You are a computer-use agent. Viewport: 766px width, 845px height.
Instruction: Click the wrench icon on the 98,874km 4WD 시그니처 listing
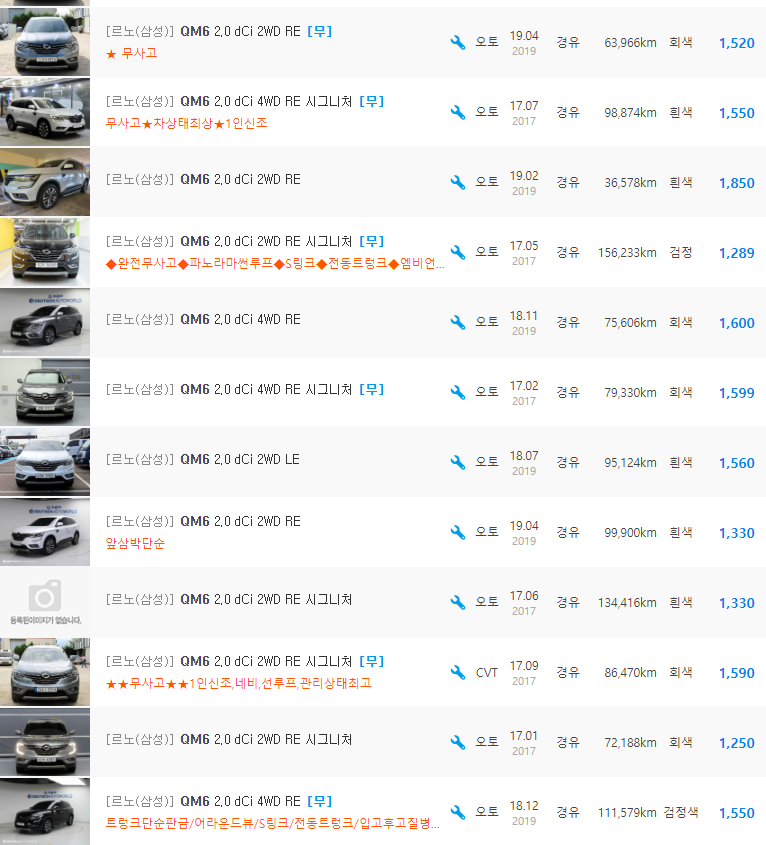point(458,112)
